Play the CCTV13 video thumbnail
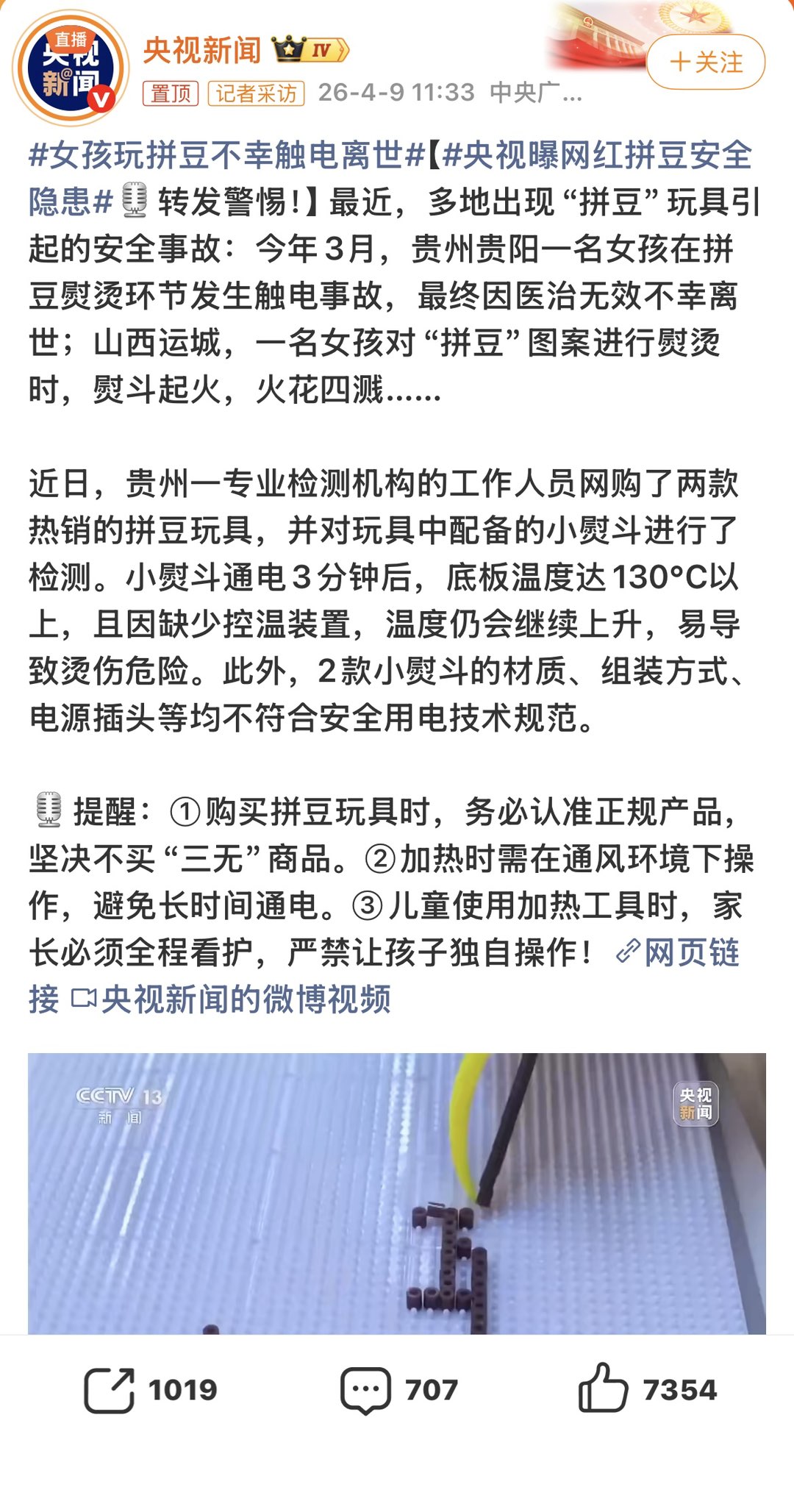This screenshot has width=794, height=1512. click(x=397, y=1193)
